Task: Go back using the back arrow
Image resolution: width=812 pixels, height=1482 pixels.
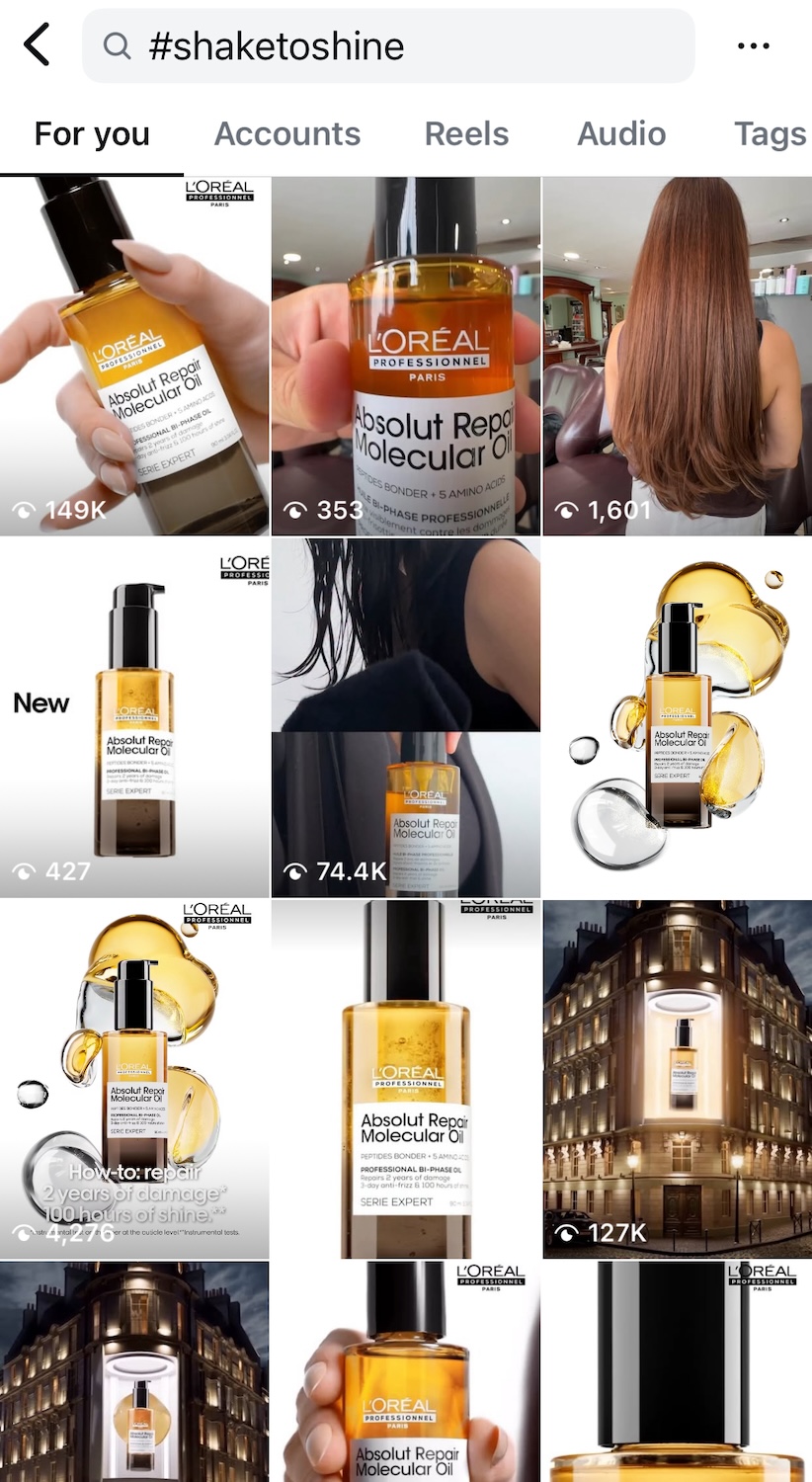Action: [x=37, y=45]
